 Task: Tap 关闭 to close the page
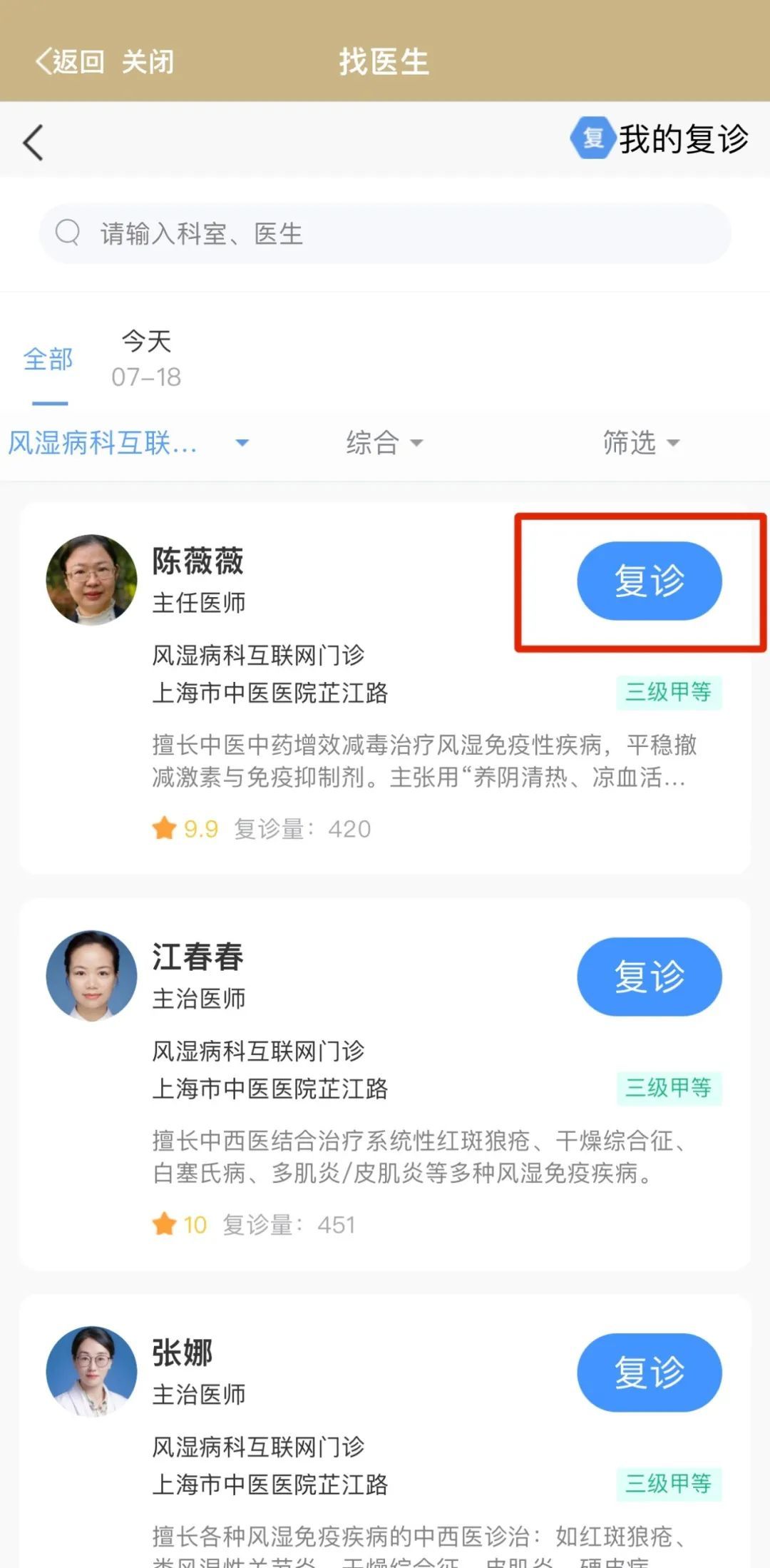[148, 62]
